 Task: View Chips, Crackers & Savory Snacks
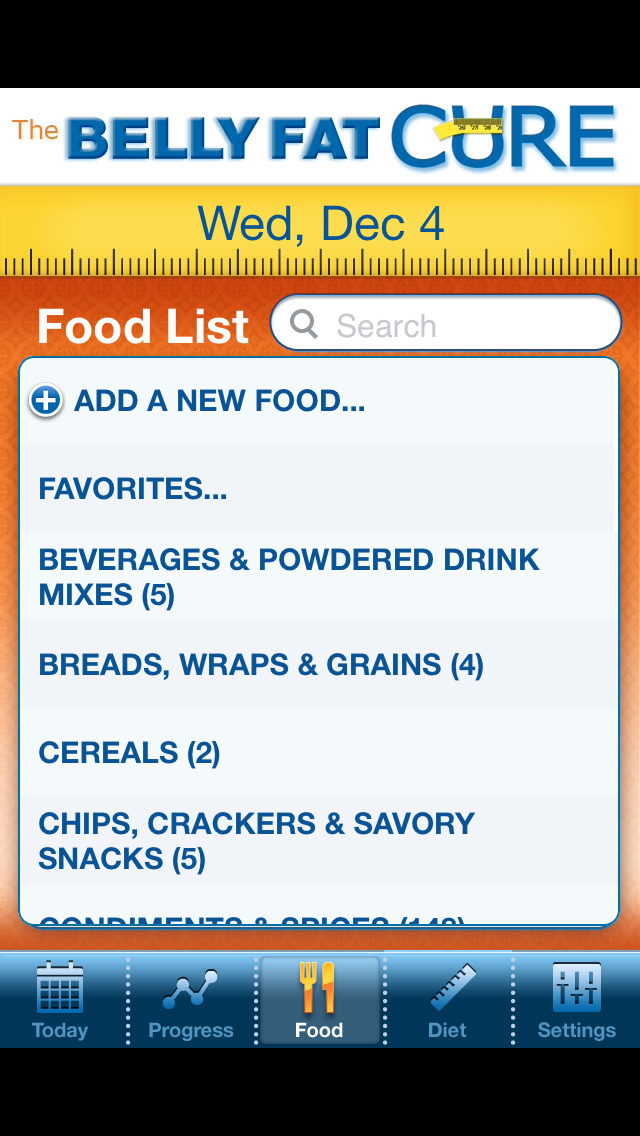[256, 841]
